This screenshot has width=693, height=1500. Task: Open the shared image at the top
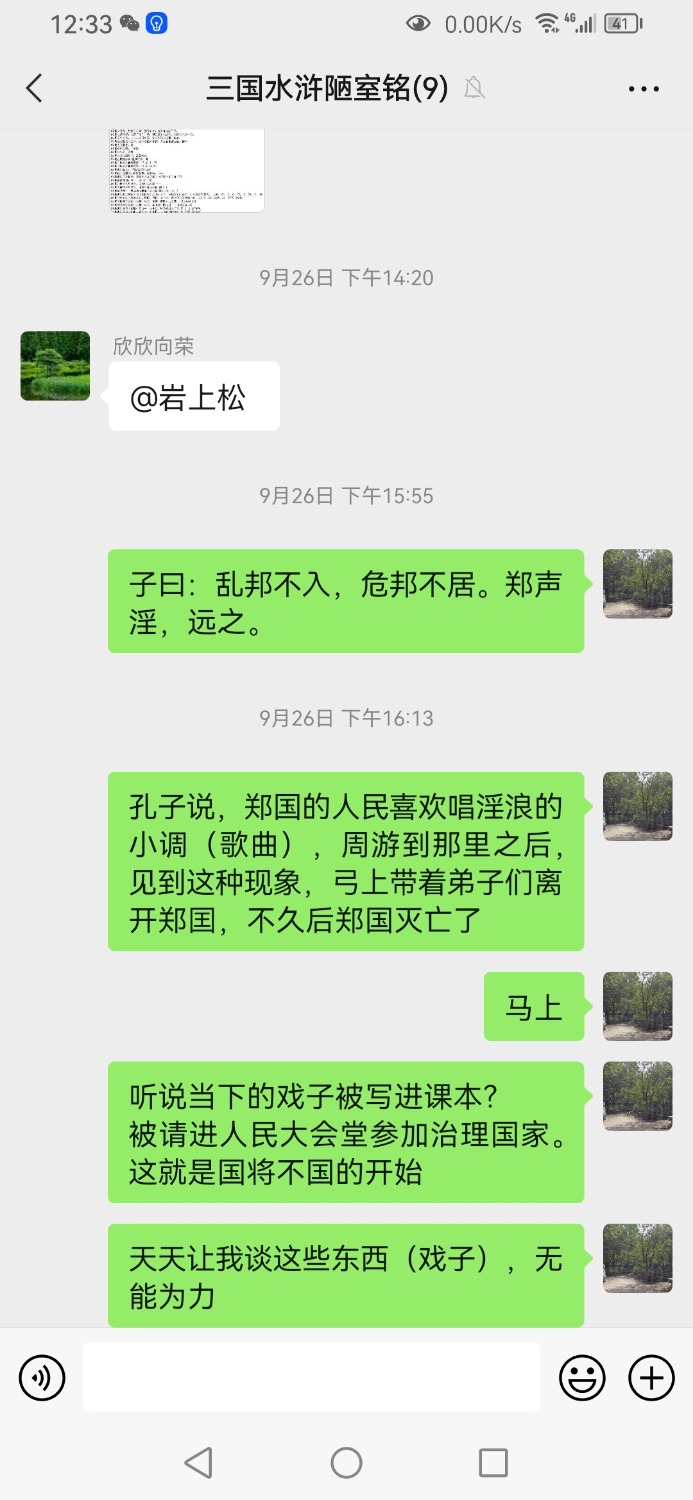coord(186,170)
